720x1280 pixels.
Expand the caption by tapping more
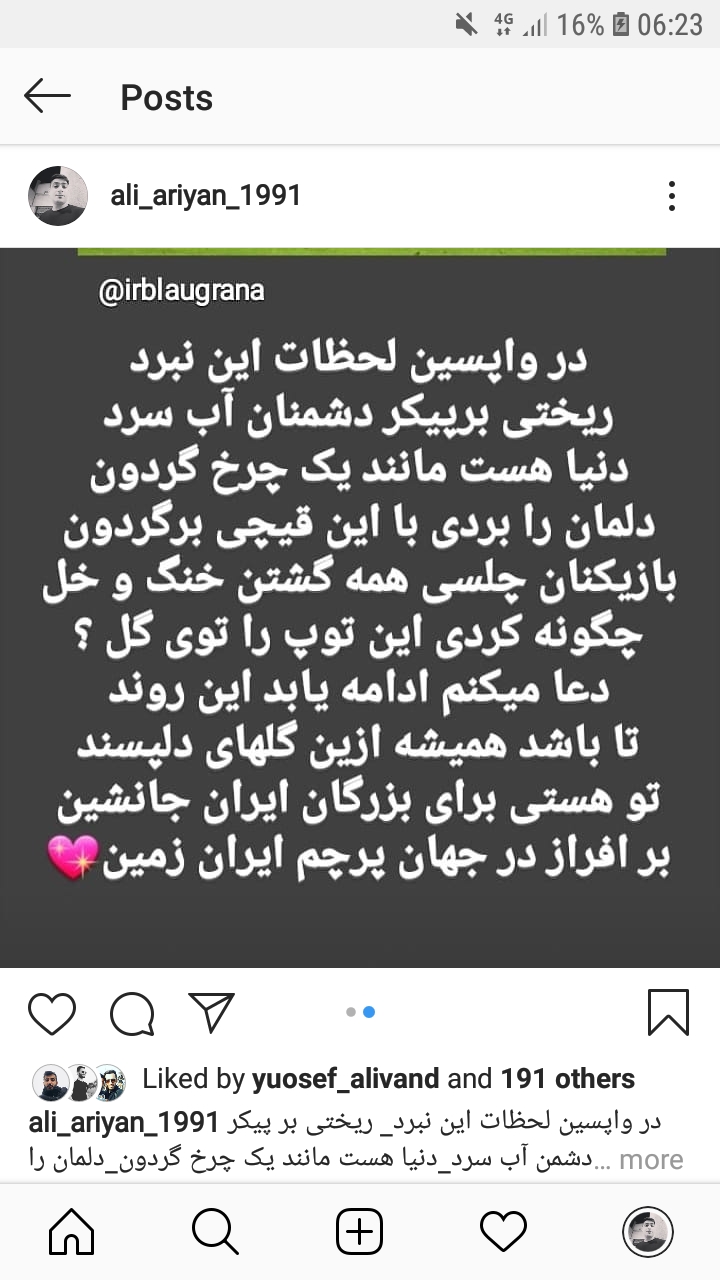pos(651,1160)
